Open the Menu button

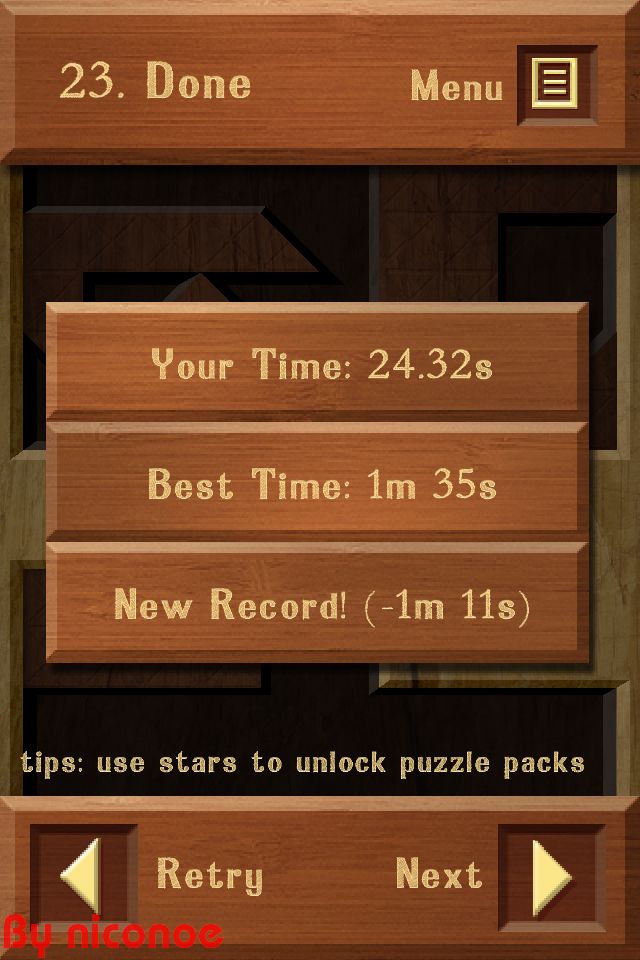coord(555,84)
